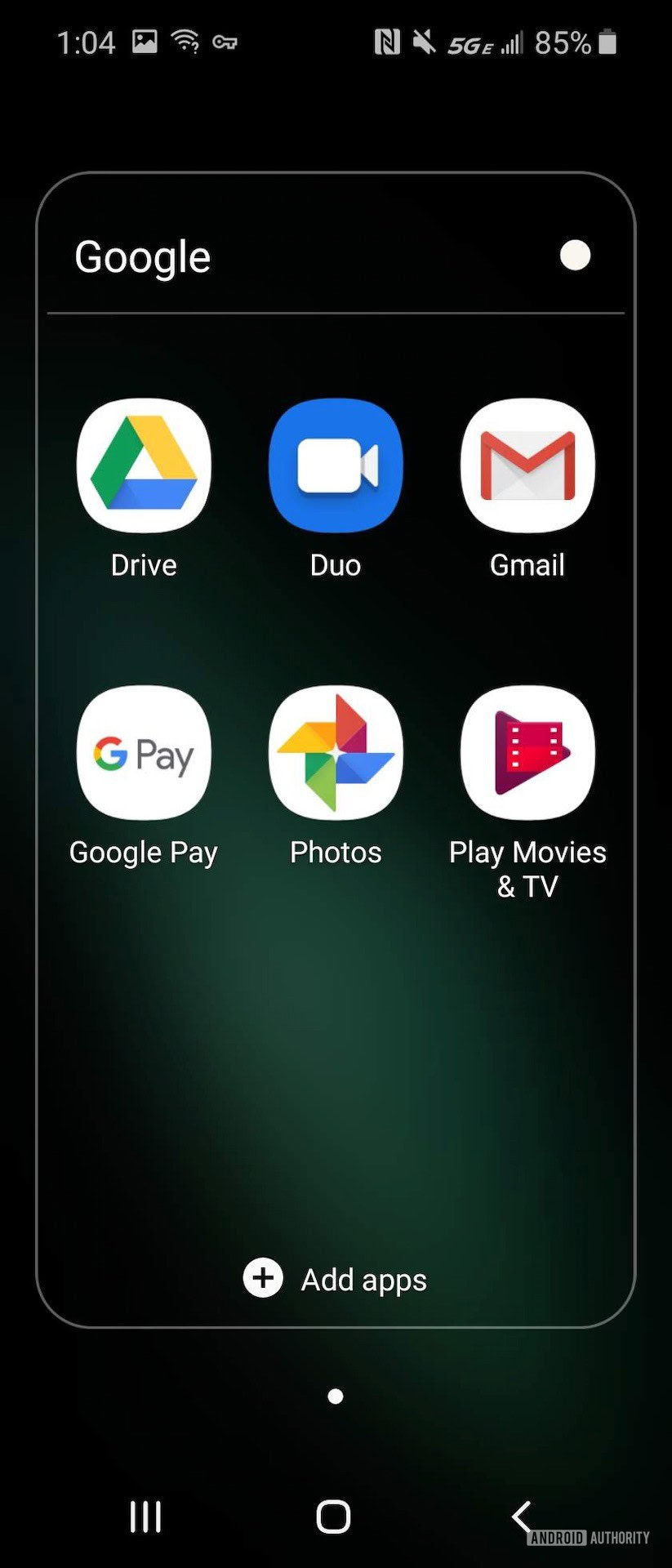Edit the Google folder name
The height and width of the screenshot is (1568, 672).
point(143,257)
